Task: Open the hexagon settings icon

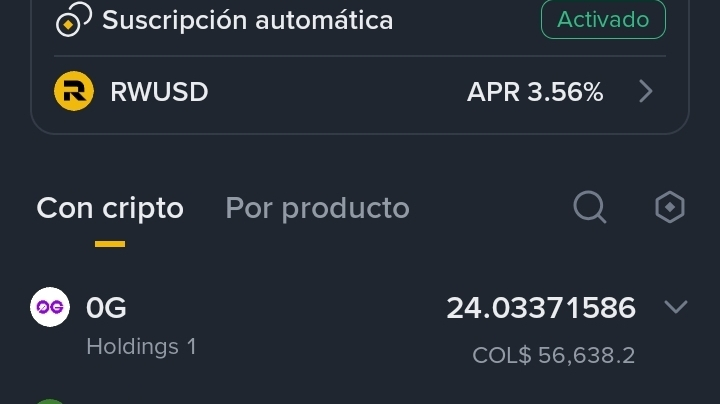Action: coord(669,208)
